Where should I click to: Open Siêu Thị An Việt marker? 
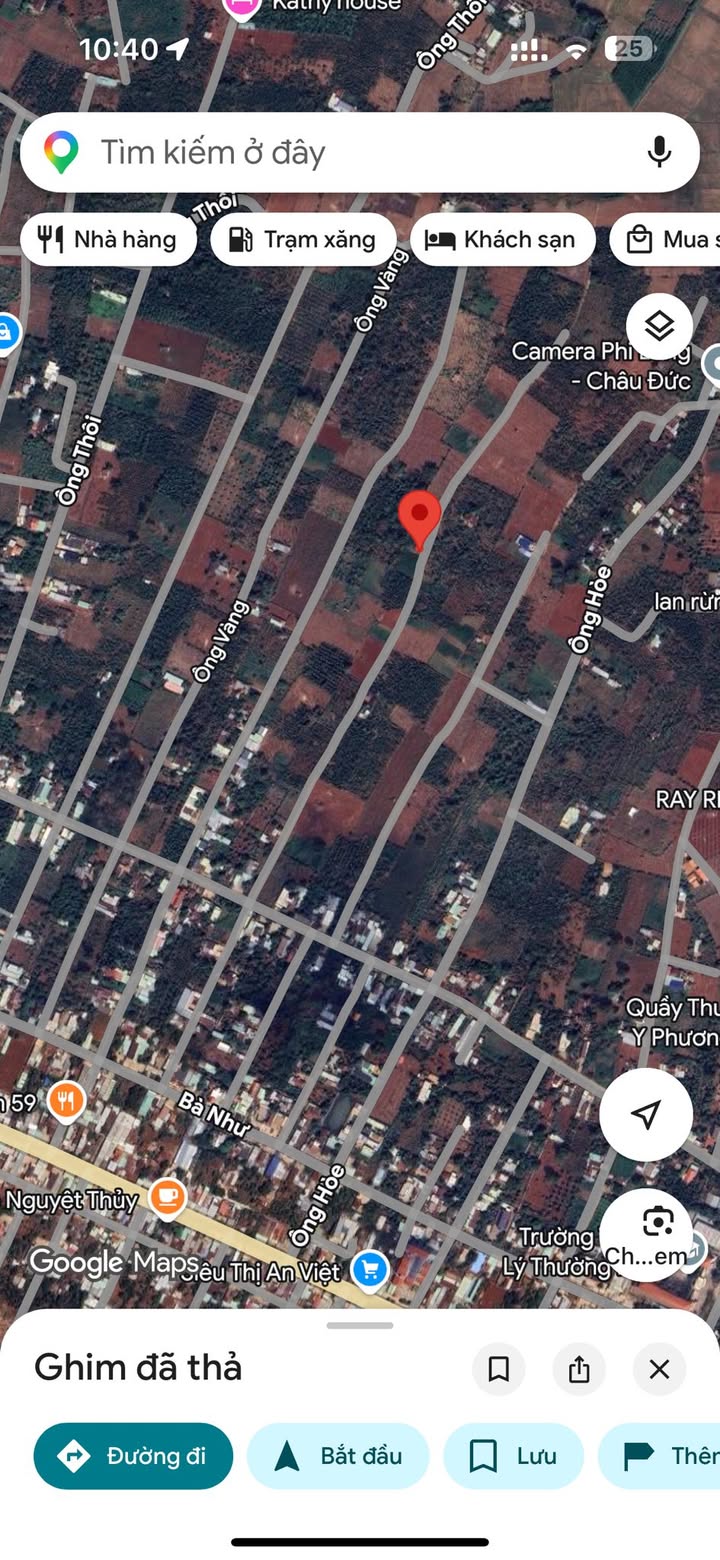coord(371,1270)
